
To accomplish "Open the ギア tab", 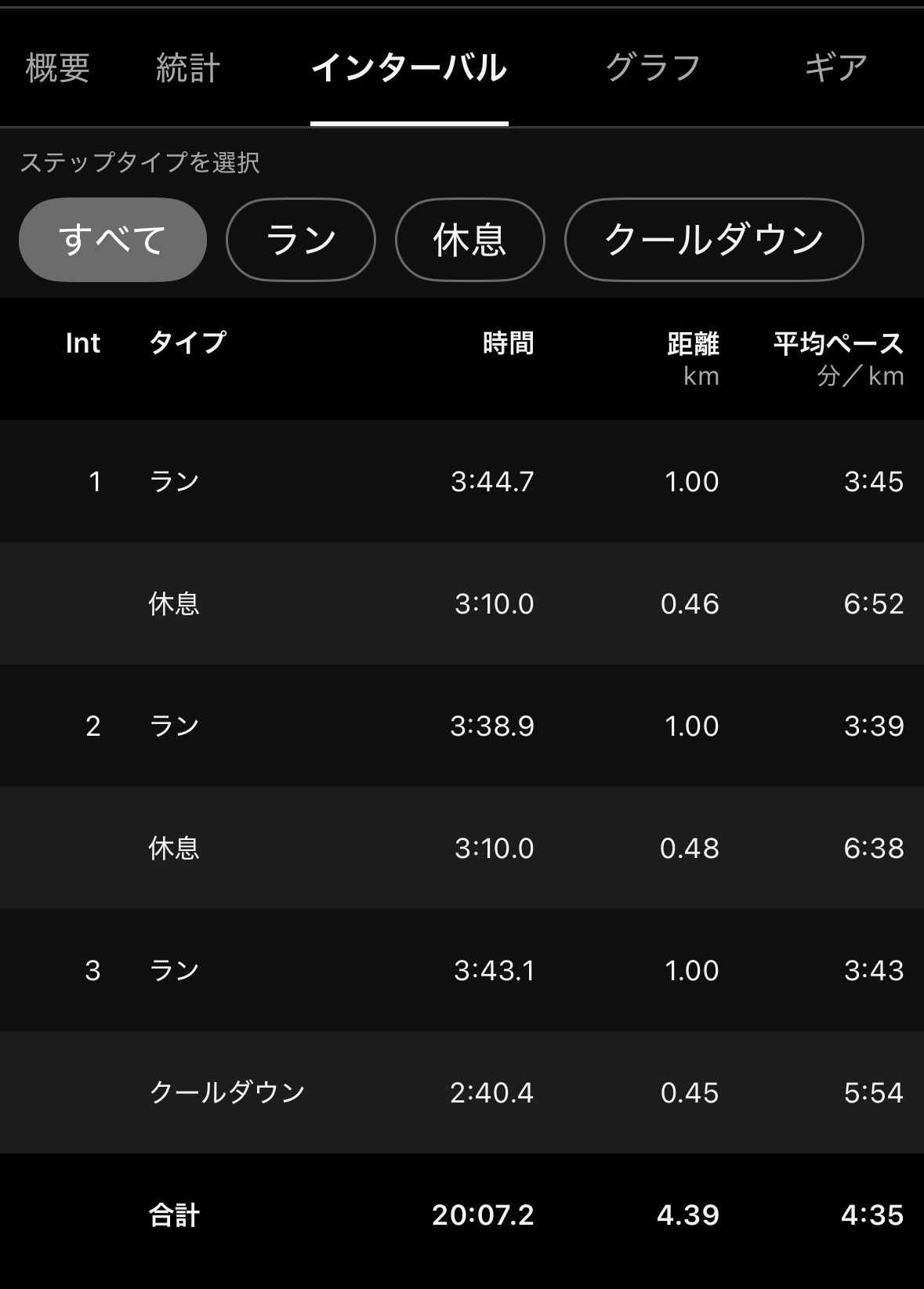I will tap(835, 68).
